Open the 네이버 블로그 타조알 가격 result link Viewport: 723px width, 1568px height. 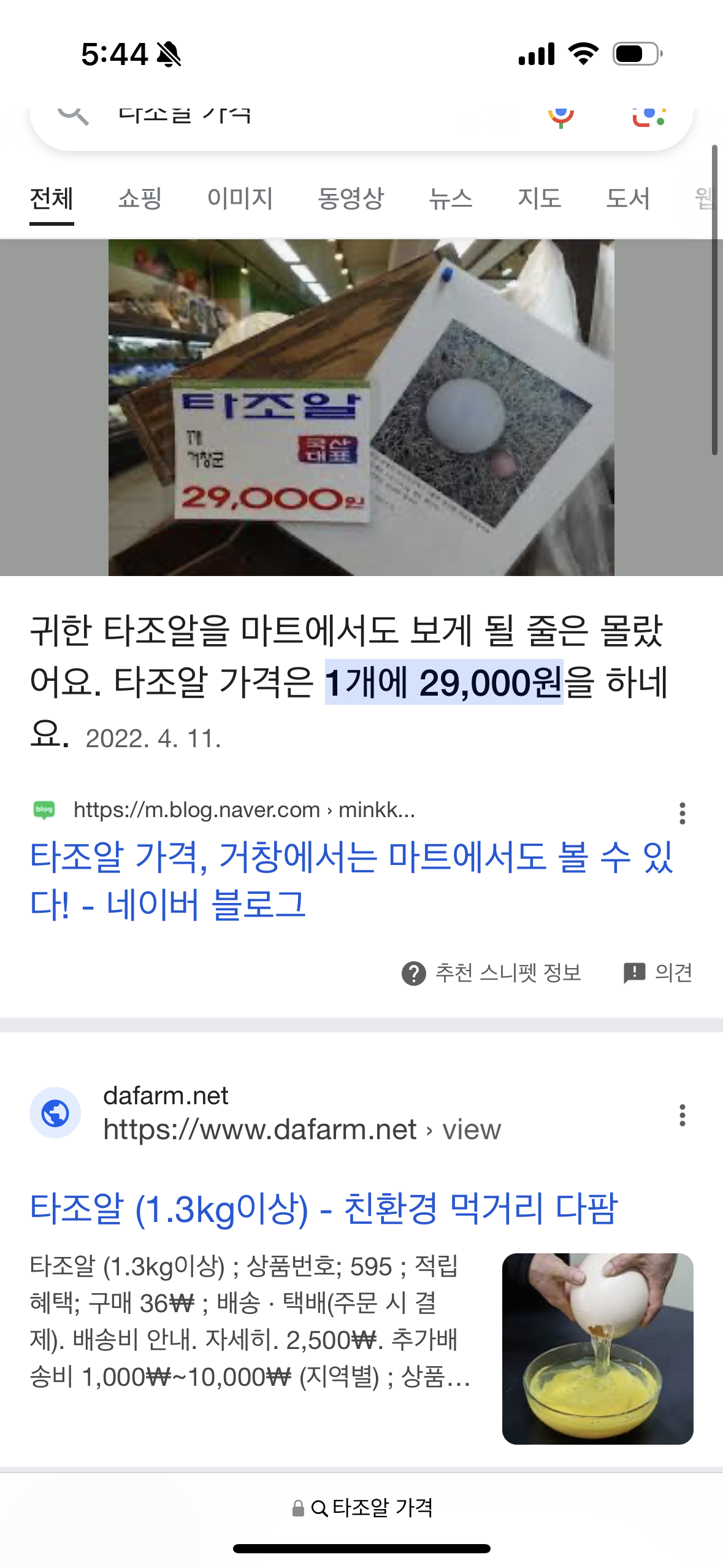[x=351, y=880]
